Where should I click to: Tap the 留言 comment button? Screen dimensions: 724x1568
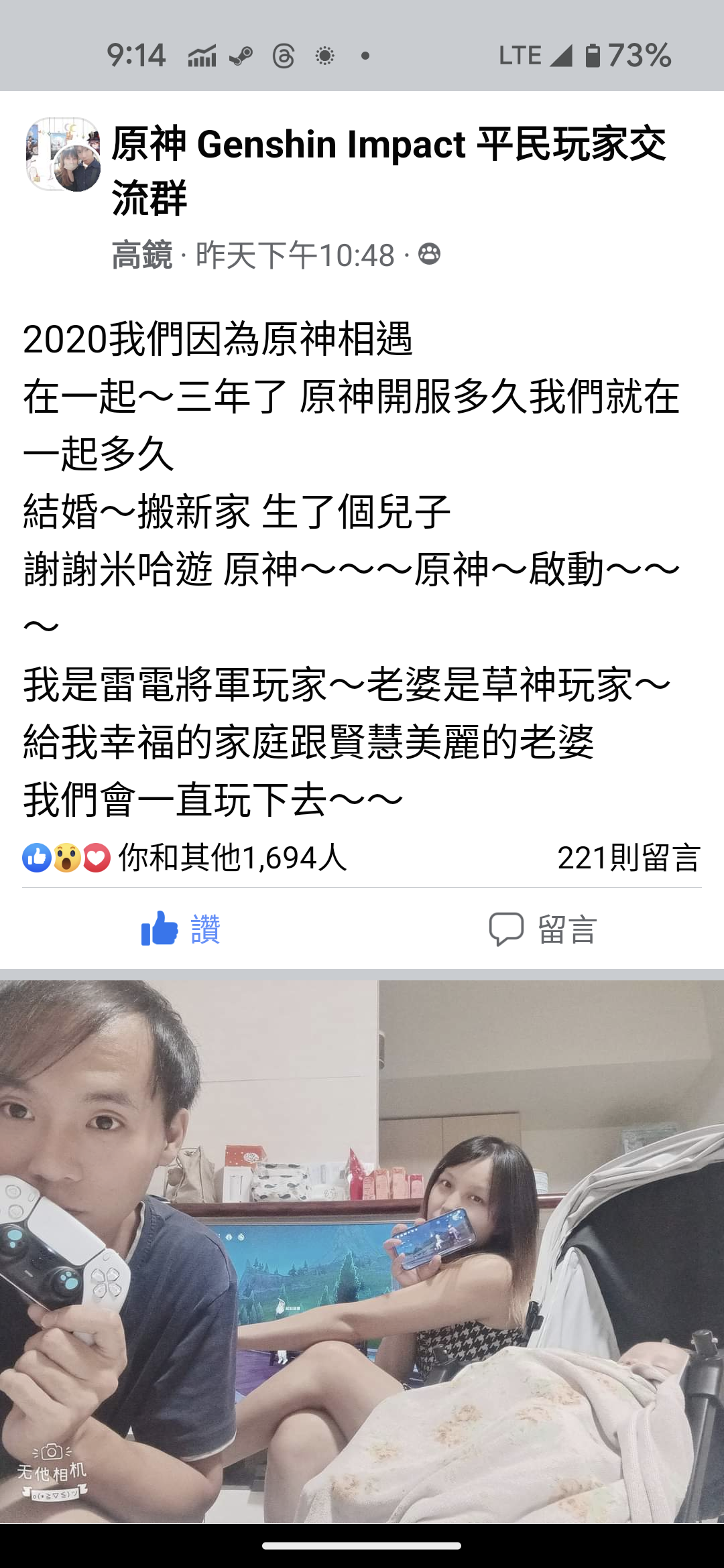tap(543, 929)
